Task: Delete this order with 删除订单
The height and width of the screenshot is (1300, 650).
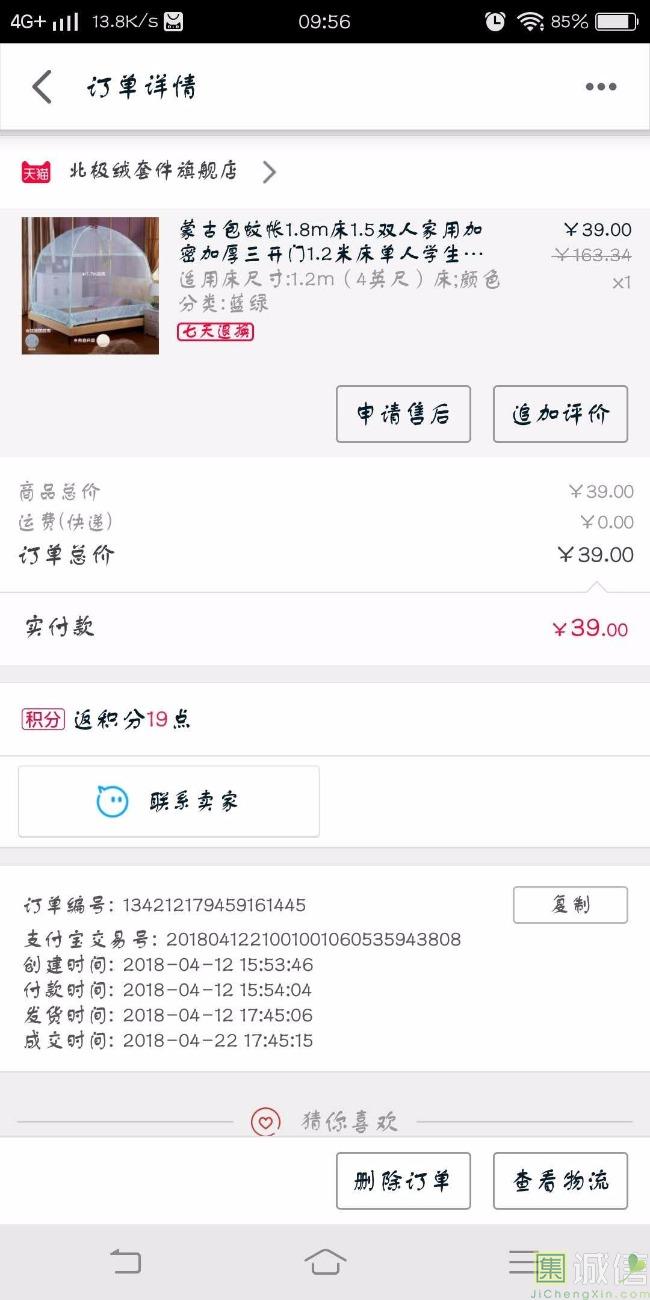Action: point(403,1181)
